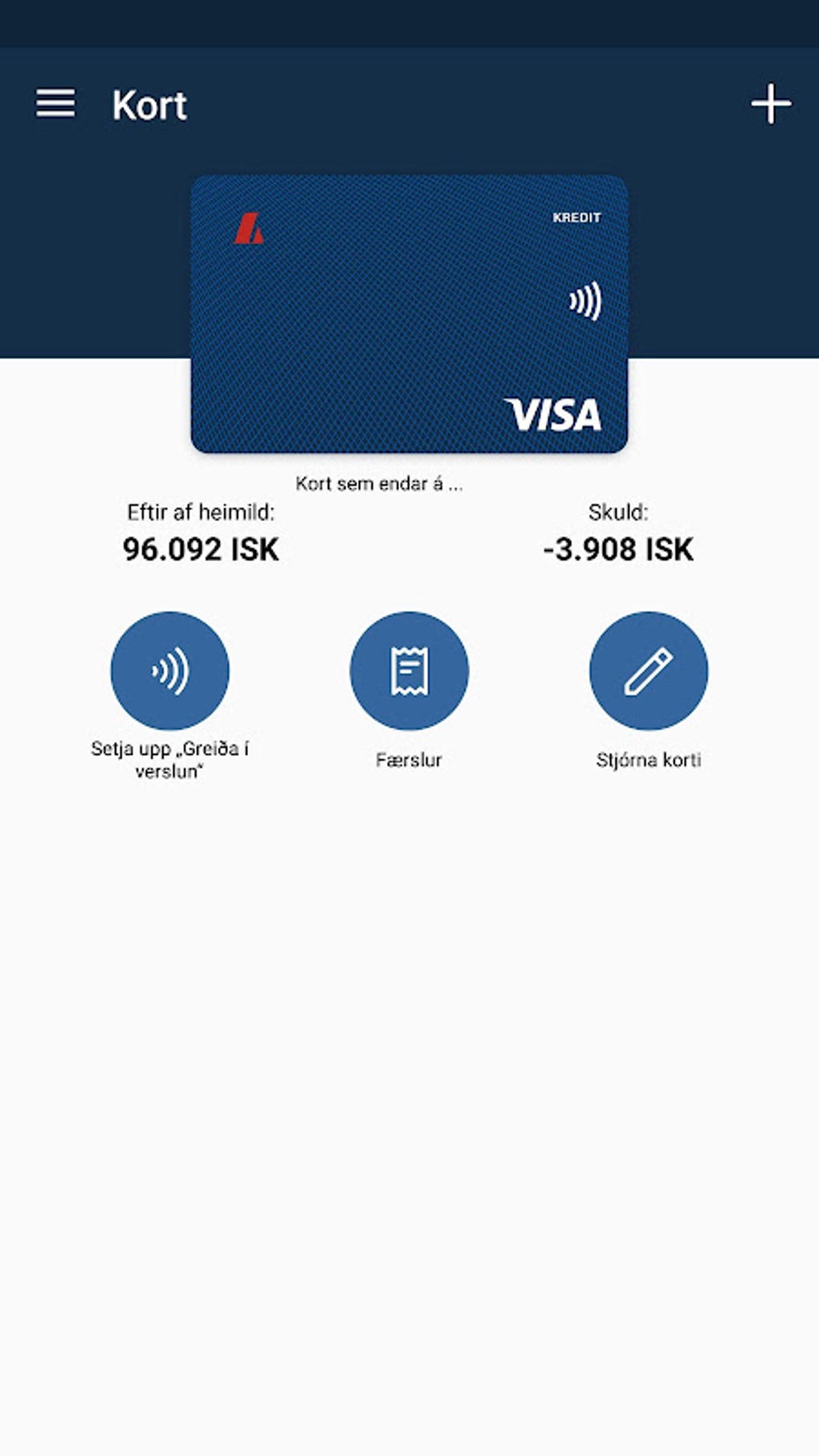Set up Greiða í verslun contactless payment
Image resolution: width=819 pixels, height=1456 pixels.
(x=169, y=671)
